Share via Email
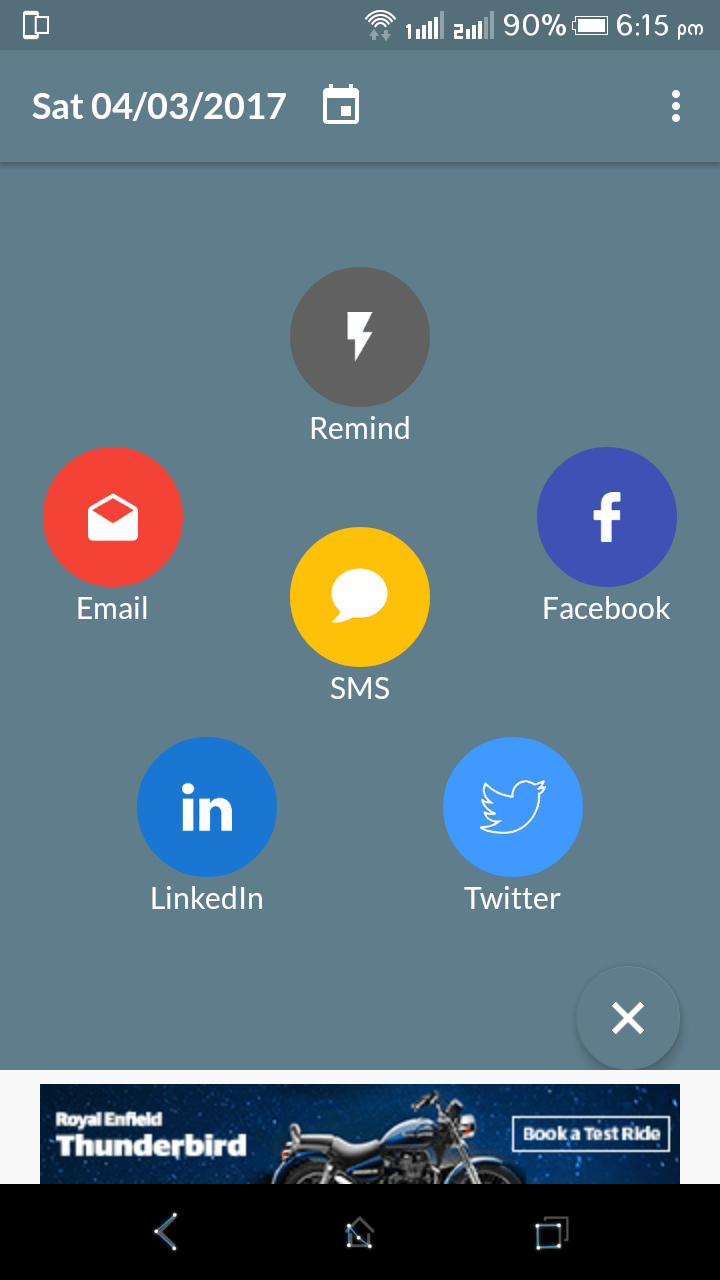Screen dimensions: 720x1280 [x=113, y=517]
